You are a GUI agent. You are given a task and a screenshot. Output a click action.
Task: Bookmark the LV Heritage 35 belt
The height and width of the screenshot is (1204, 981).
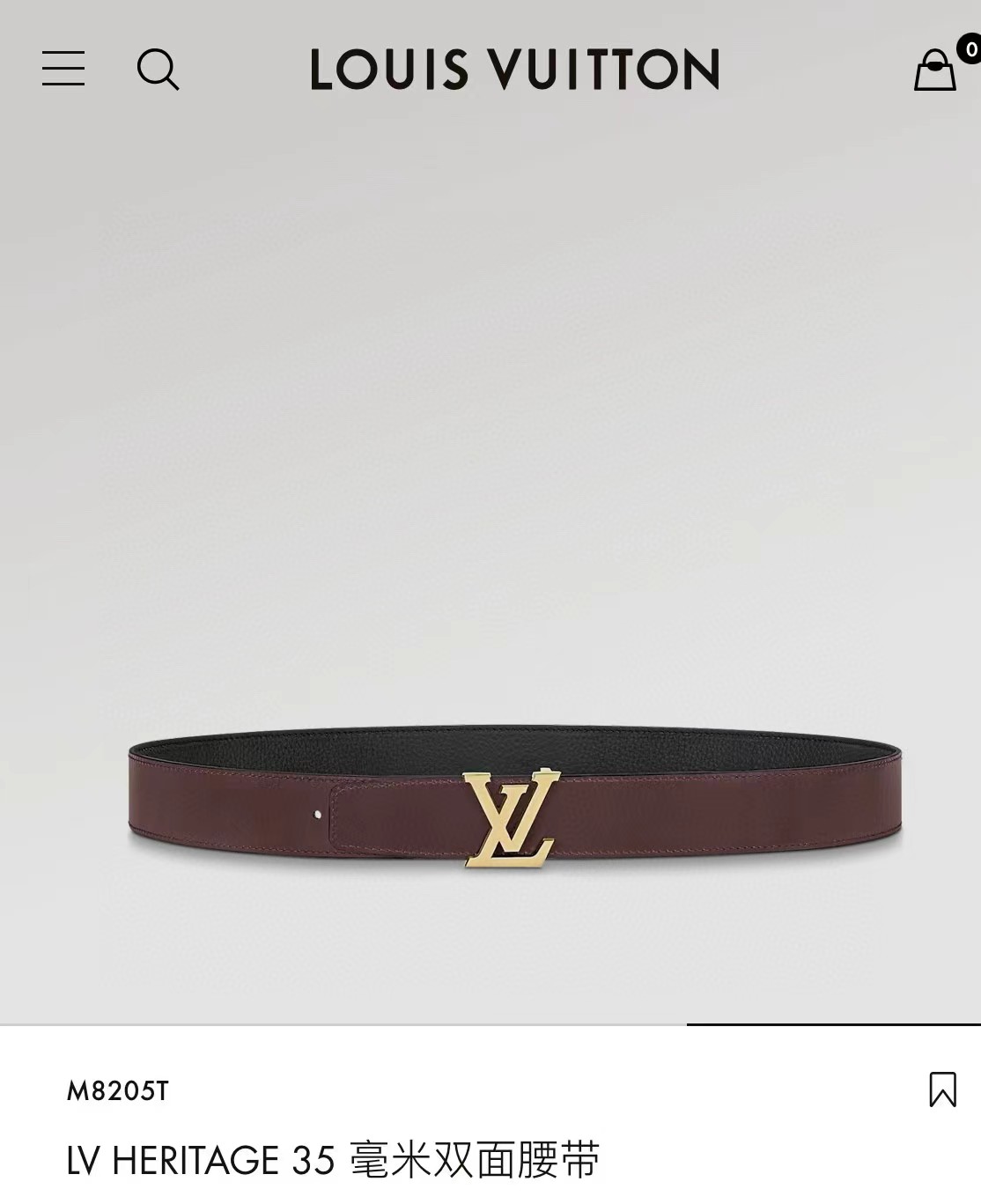coord(942,1090)
